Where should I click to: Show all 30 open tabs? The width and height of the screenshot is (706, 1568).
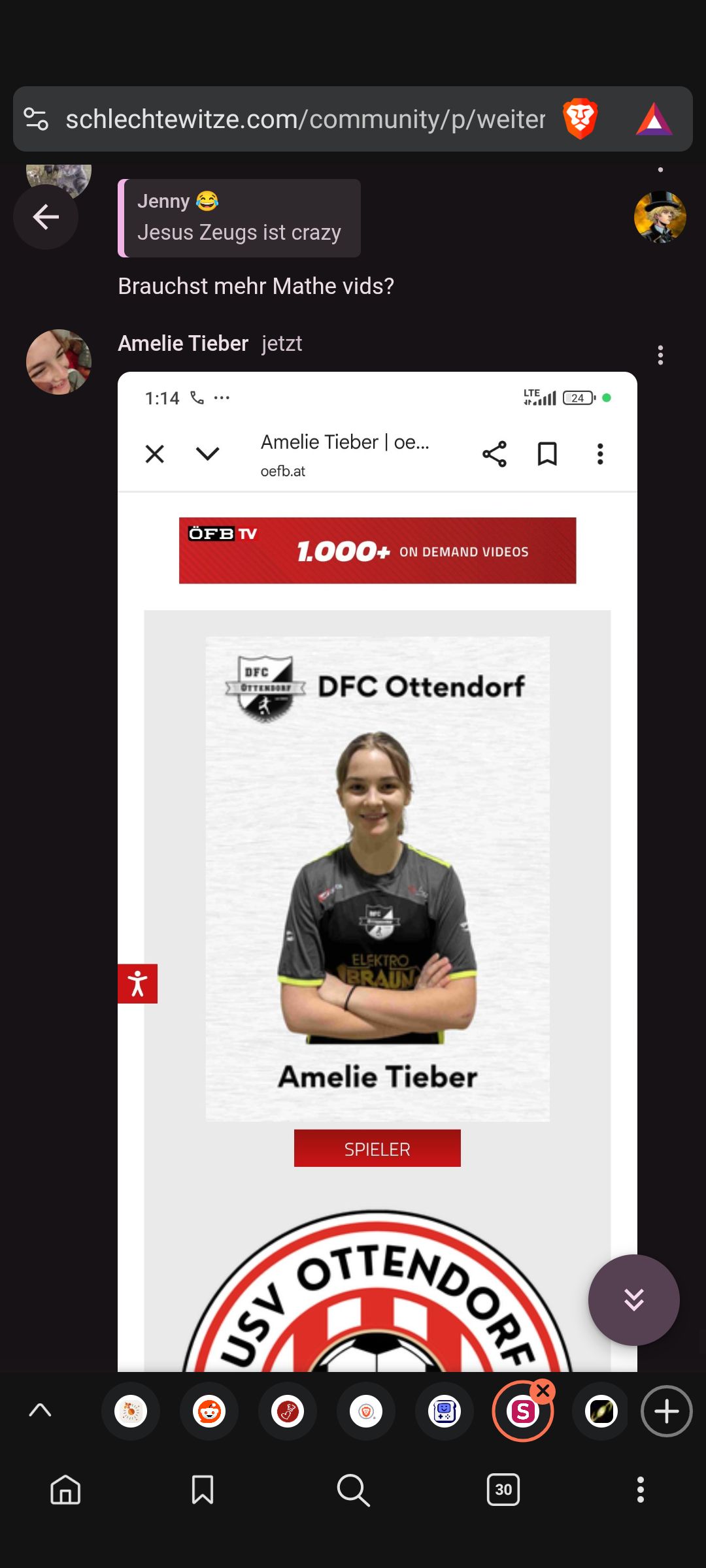tap(503, 1490)
